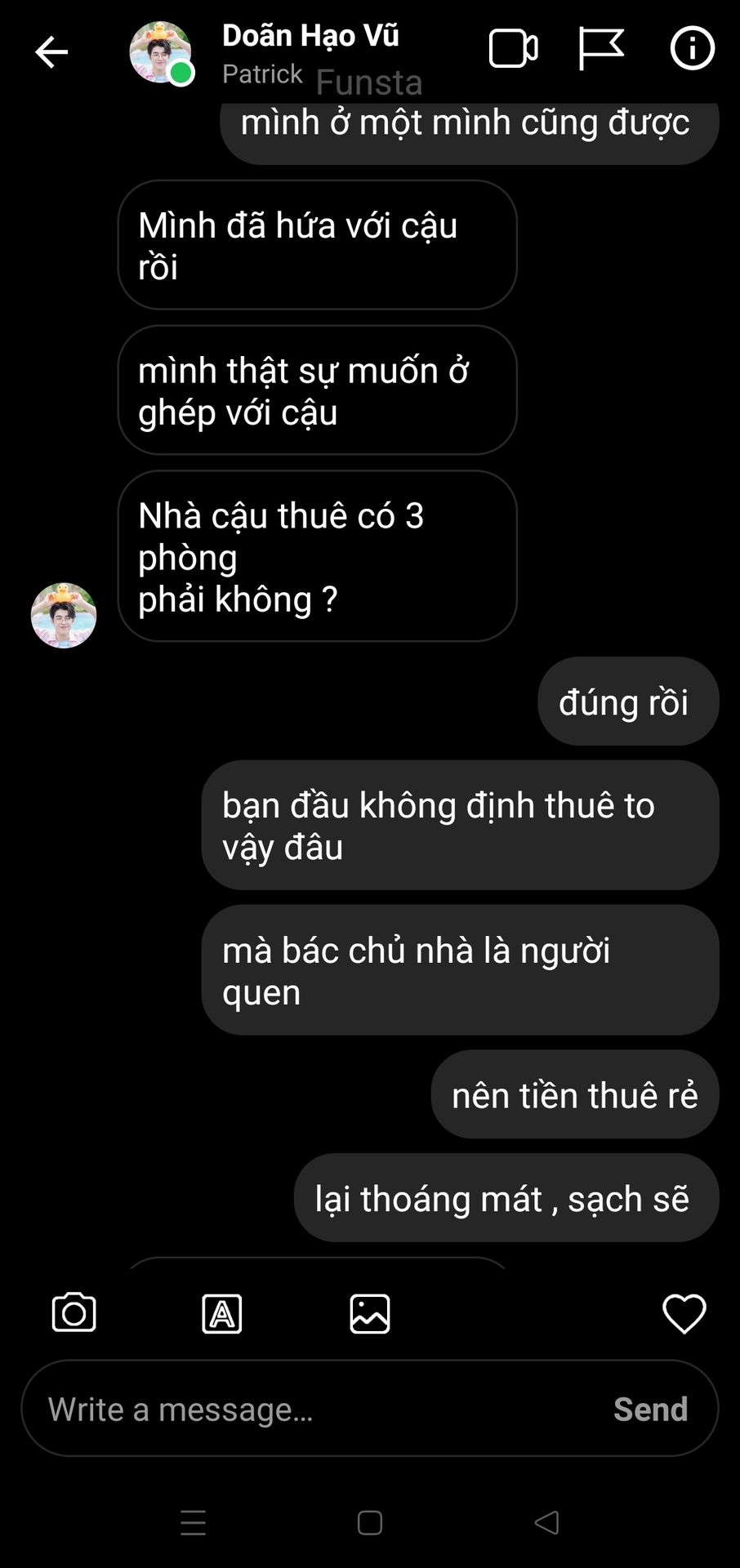Open the camera to take a photo
The image size is (740, 1568).
[74, 1313]
